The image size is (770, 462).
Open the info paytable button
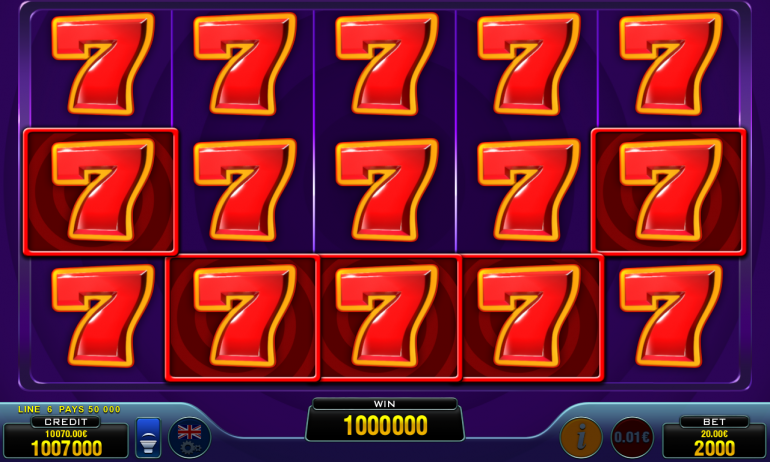tap(580, 438)
